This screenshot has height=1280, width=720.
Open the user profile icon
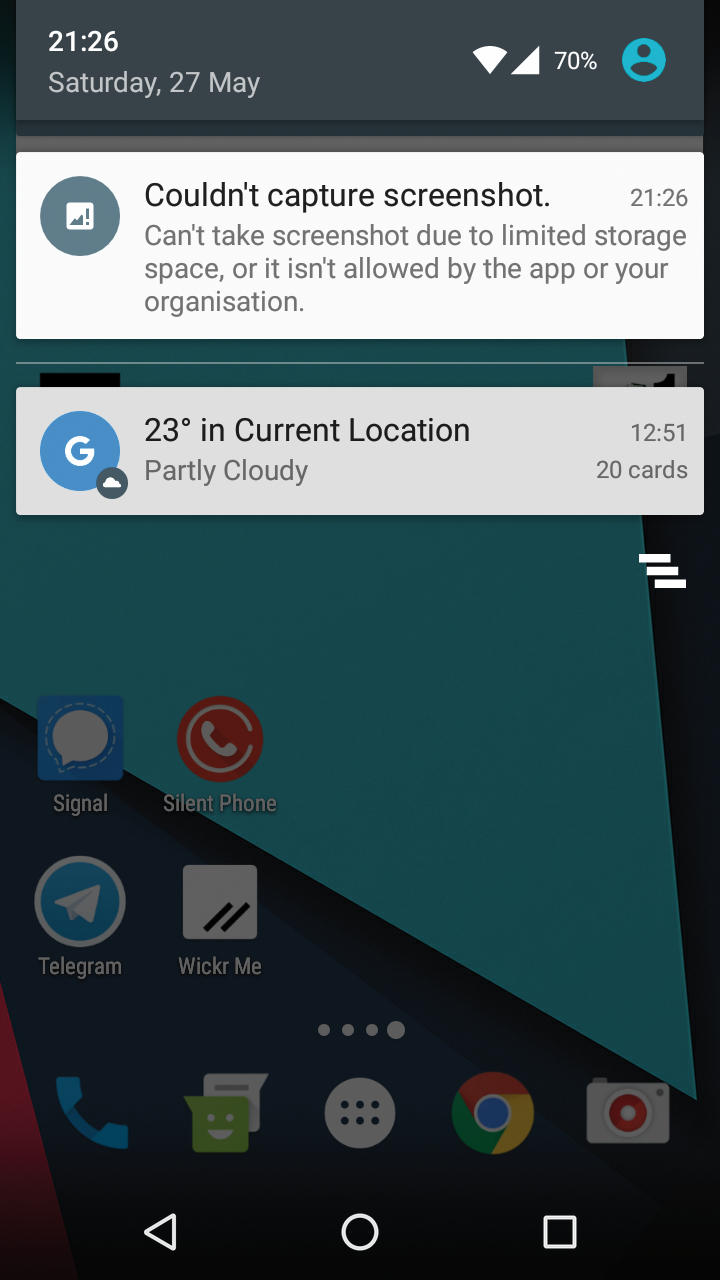coord(643,60)
